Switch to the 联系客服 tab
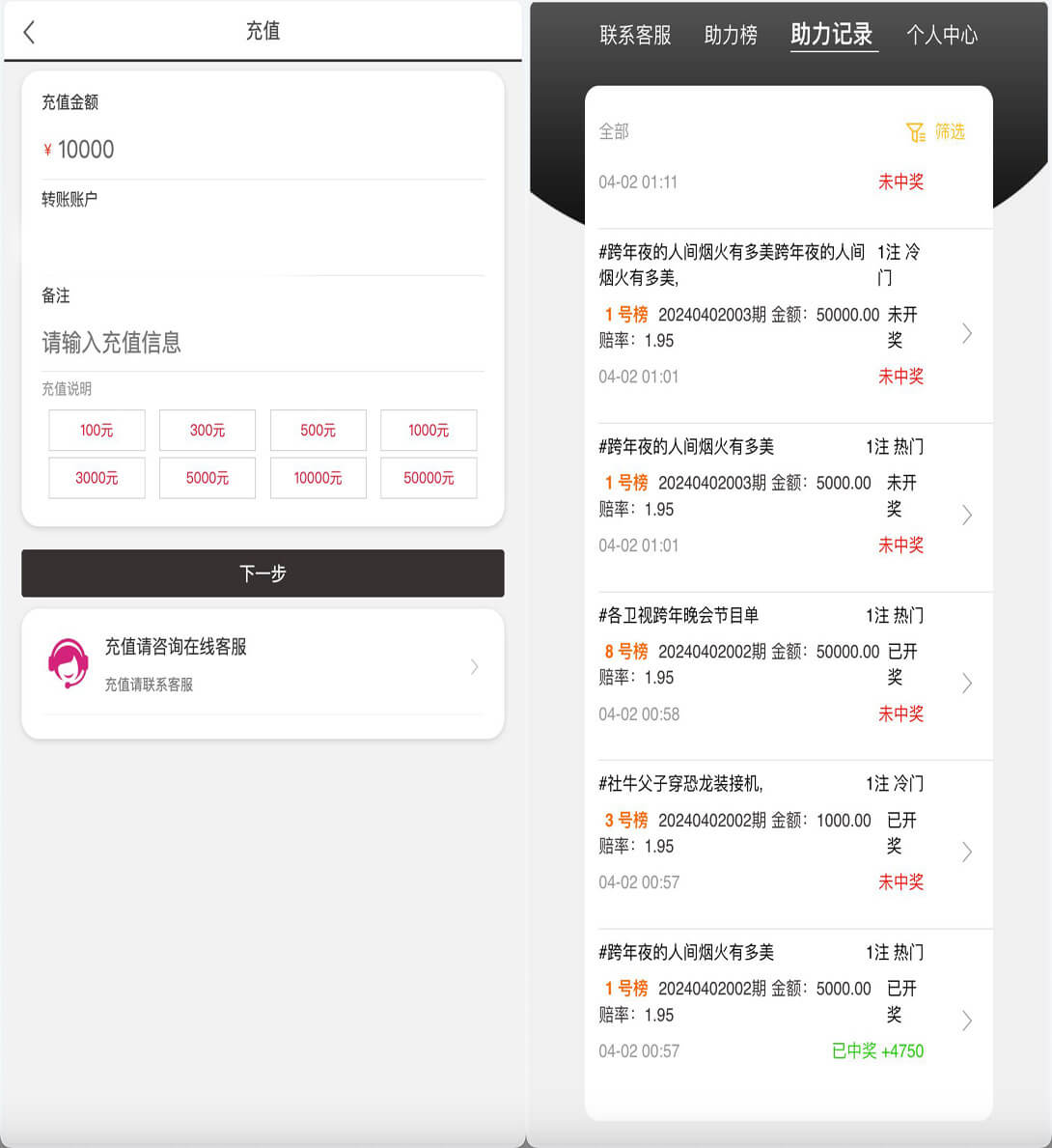 (x=635, y=36)
